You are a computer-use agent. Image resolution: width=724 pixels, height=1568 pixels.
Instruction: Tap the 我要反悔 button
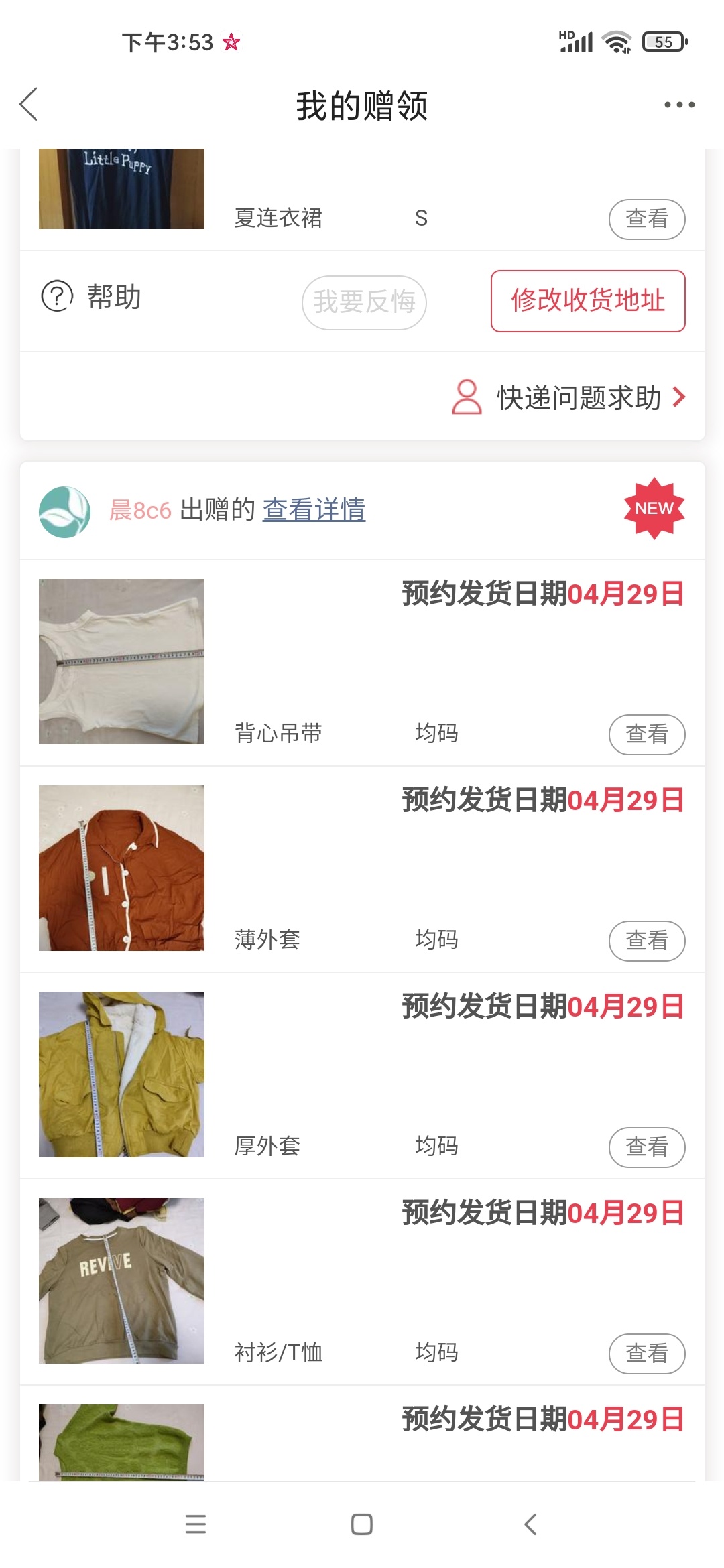[x=364, y=302]
